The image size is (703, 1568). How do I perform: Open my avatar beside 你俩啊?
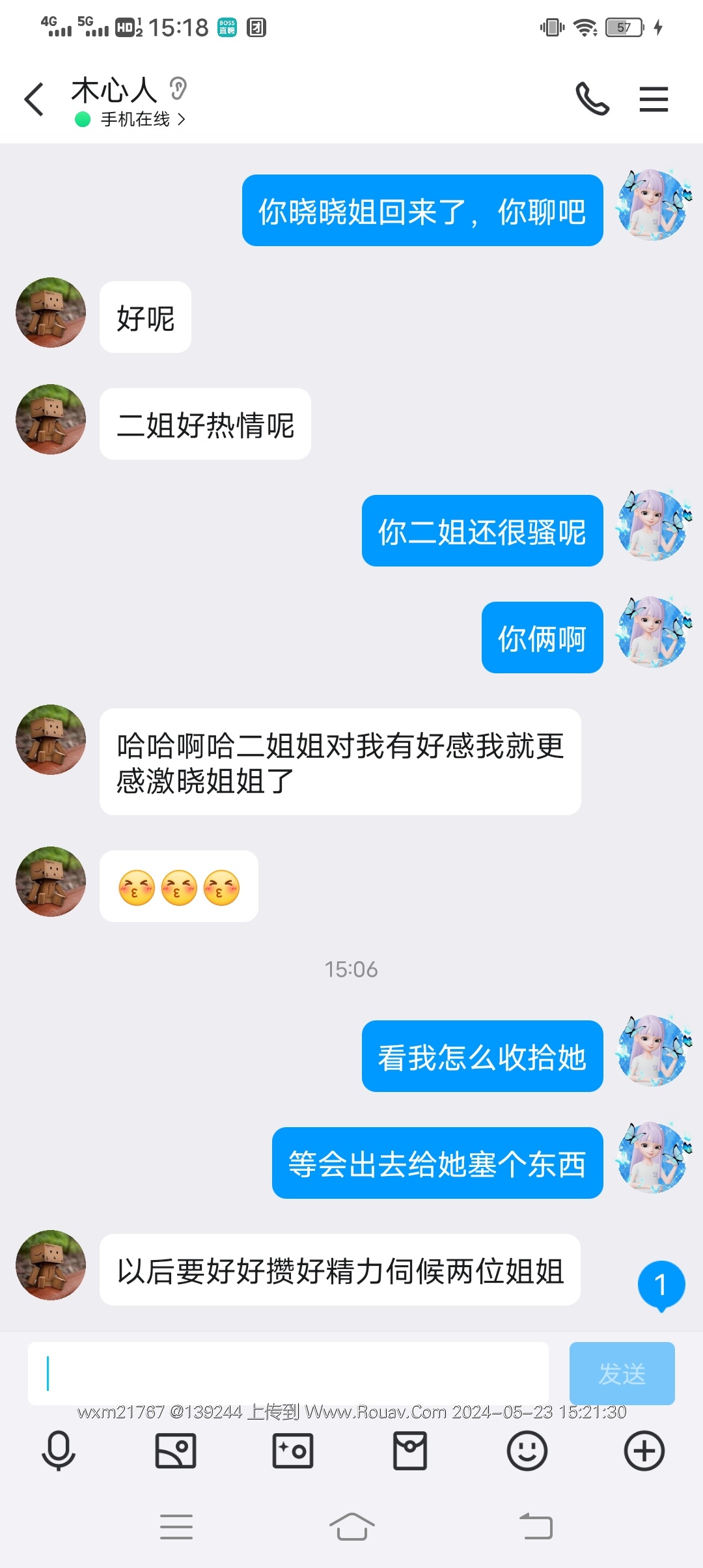[x=654, y=632]
